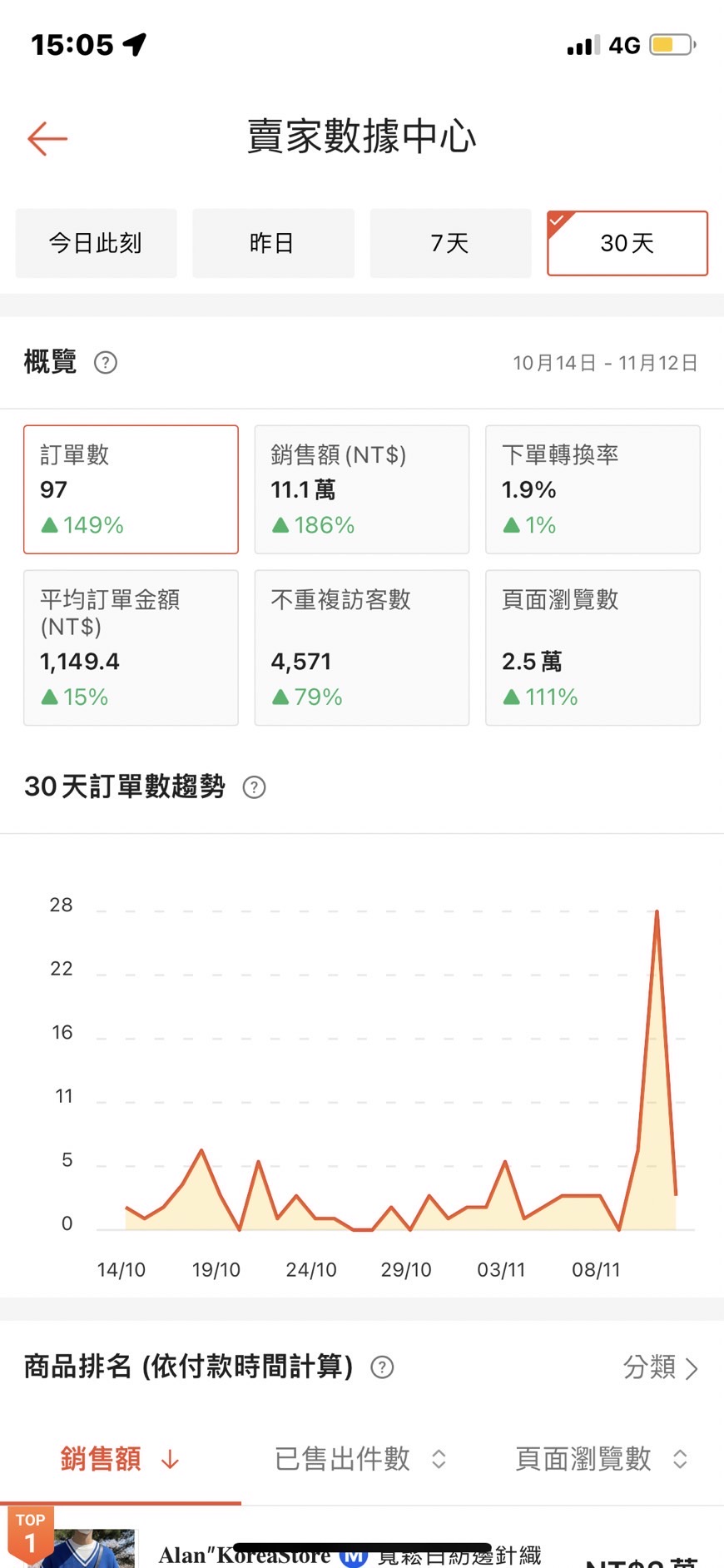Select the 銷售額 (NT$) metric card
Viewport: 724px width, 1568px height.
pyautogui.click(x=361, y=489)
